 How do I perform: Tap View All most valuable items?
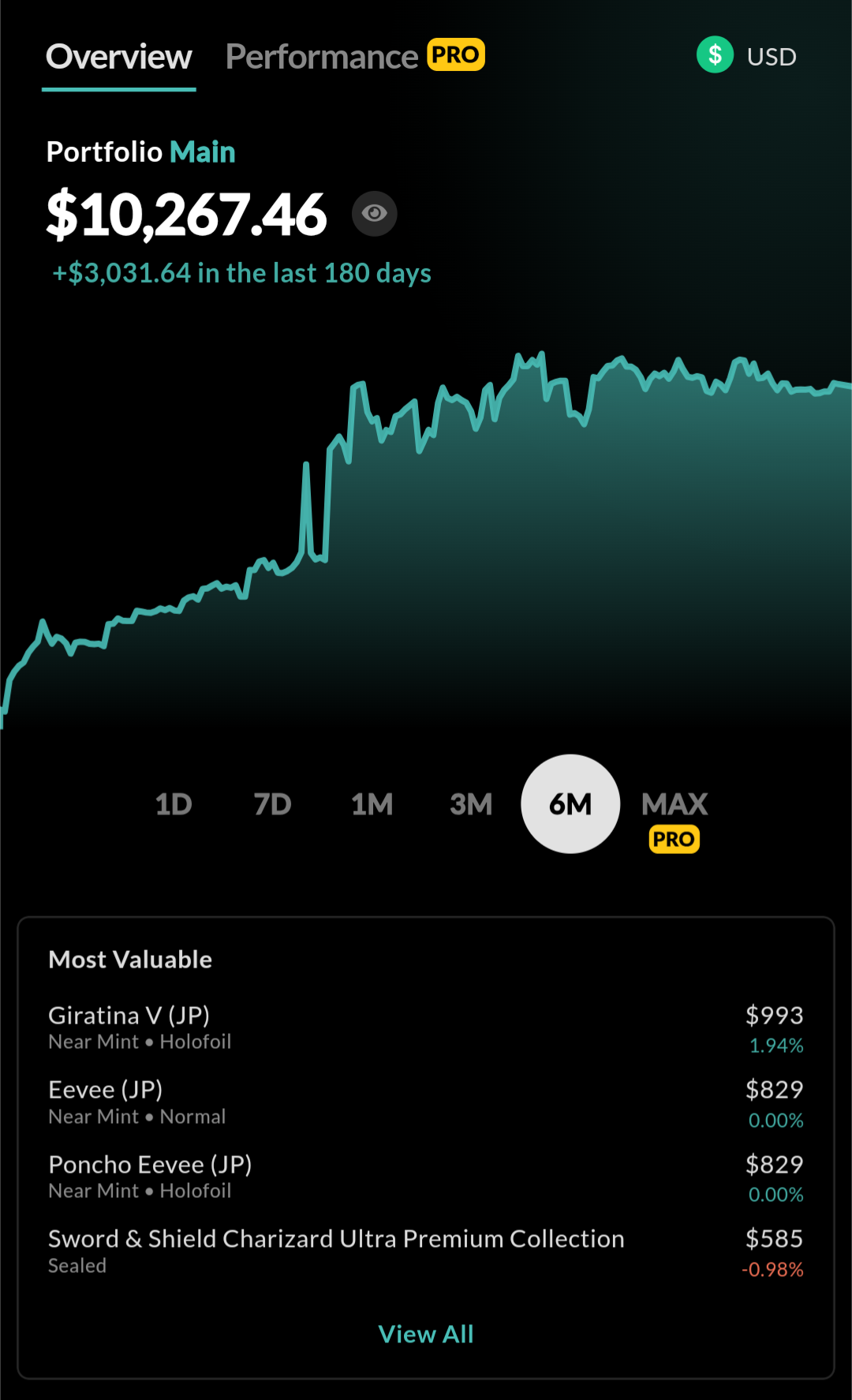tap(426, 1334)
